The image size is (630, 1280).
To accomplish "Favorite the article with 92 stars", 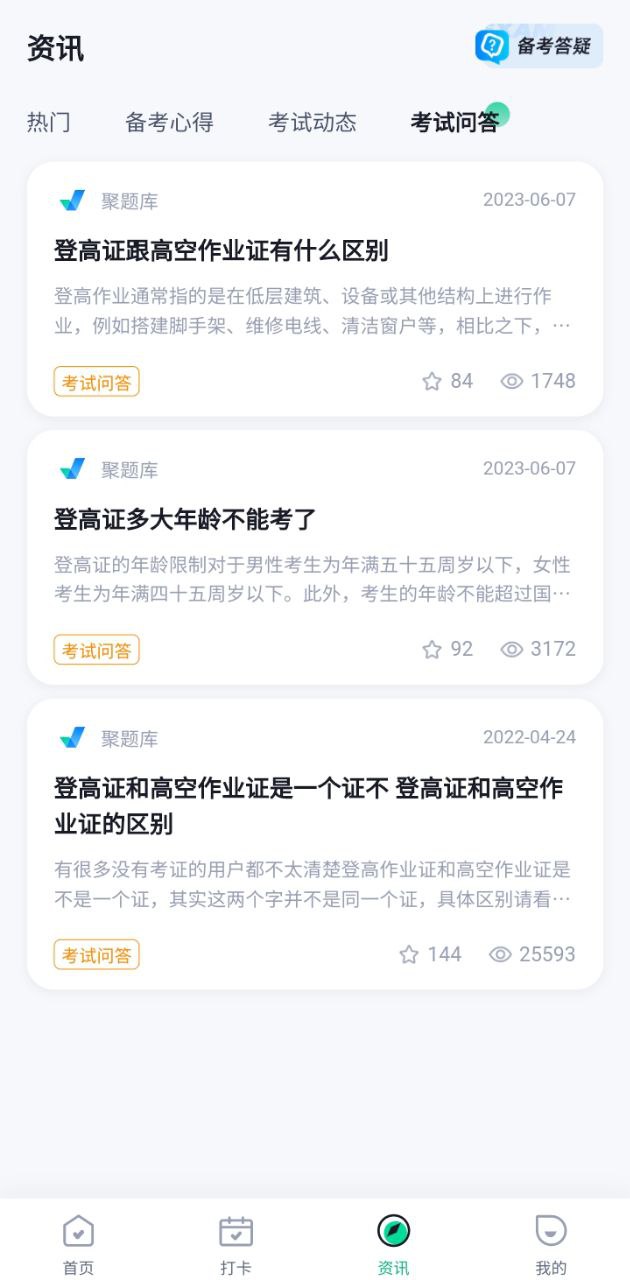I will pyautogui.click(x=432, y=650).
